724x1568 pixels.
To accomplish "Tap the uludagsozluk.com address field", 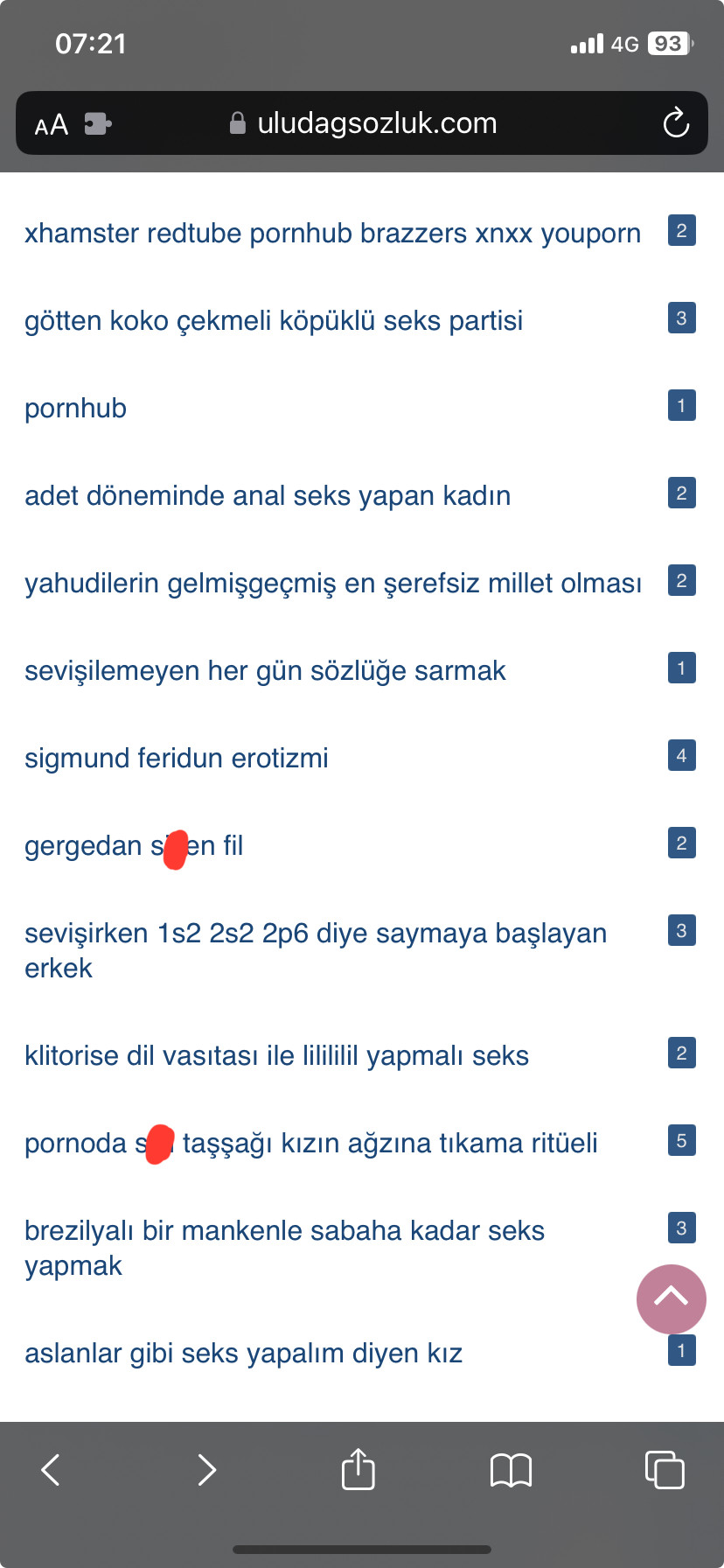I will 376,123.
